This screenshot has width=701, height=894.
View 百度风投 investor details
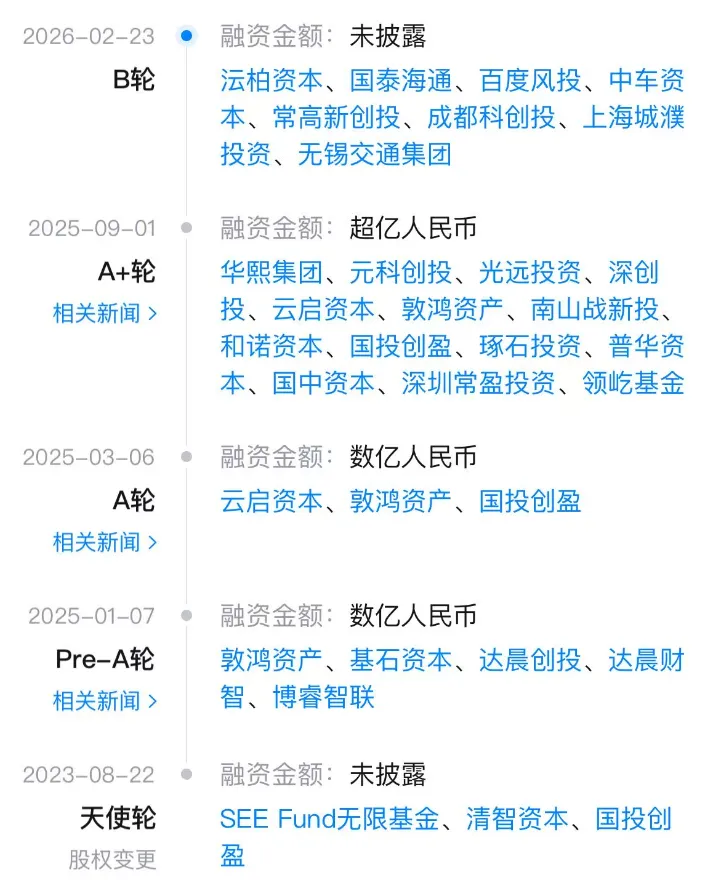530,80
